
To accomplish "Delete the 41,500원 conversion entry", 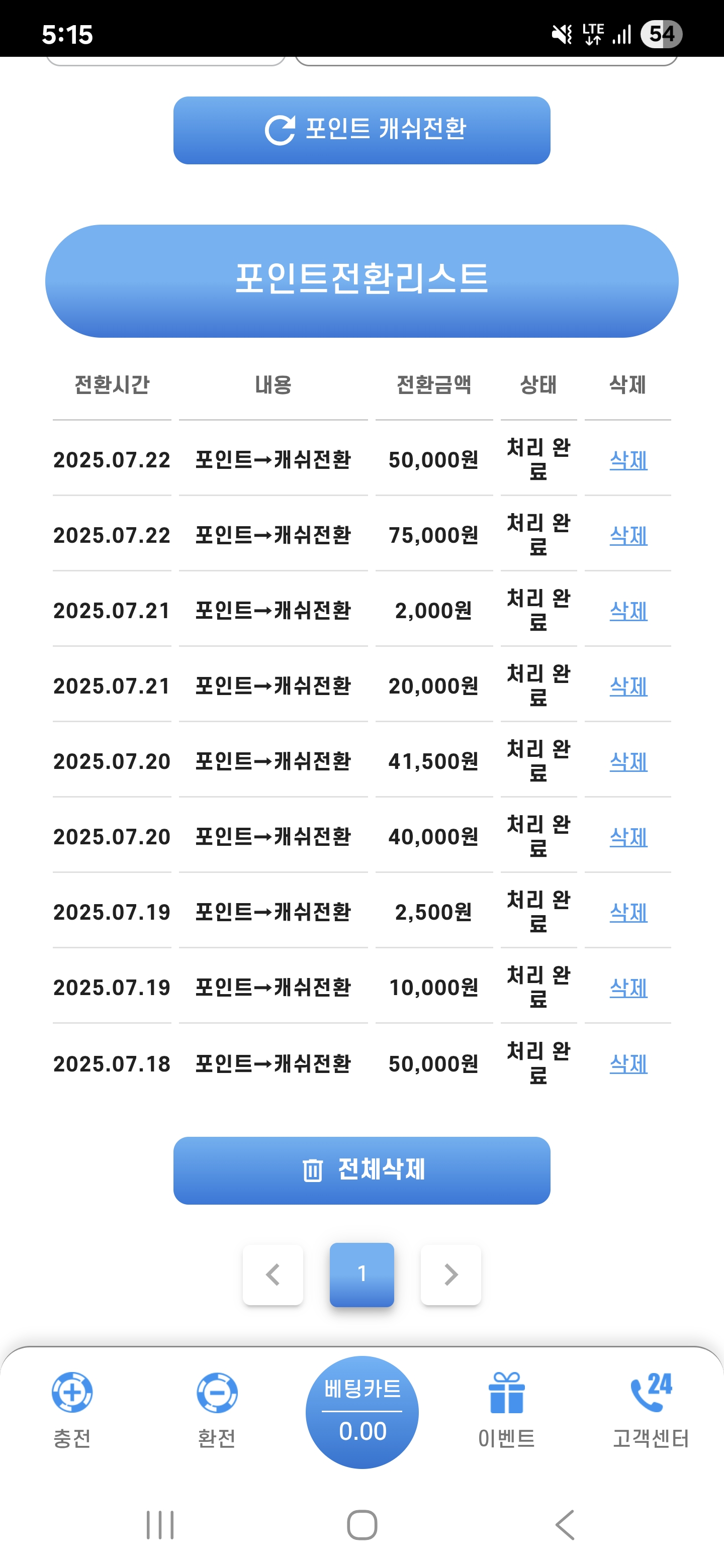I will [628, 762].
